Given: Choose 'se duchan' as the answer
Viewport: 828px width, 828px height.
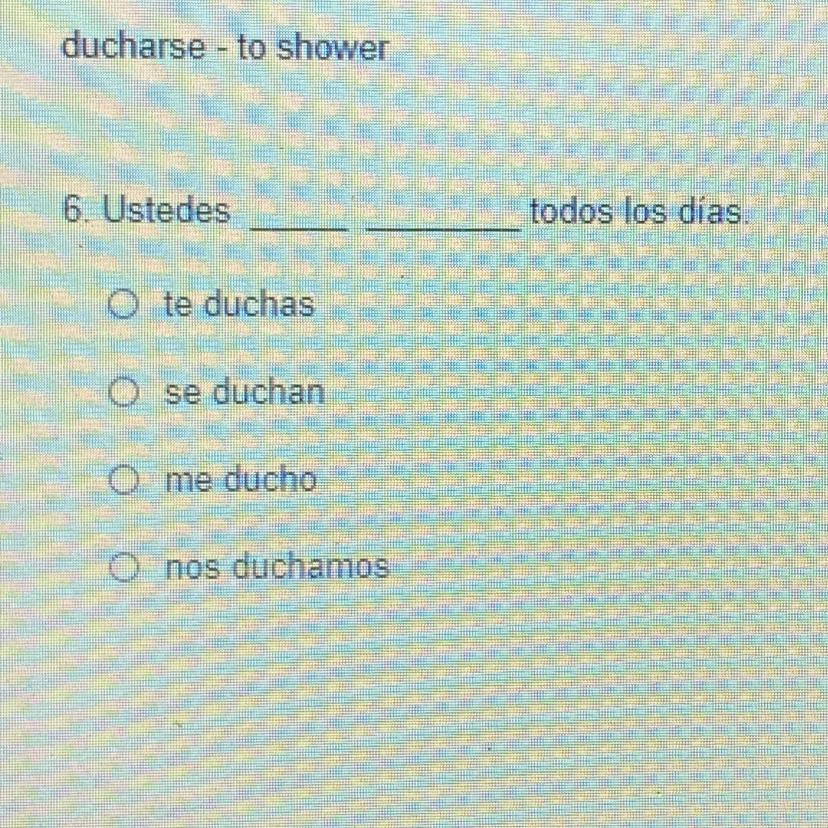Looking at the screenshot, I should [124, 391].
